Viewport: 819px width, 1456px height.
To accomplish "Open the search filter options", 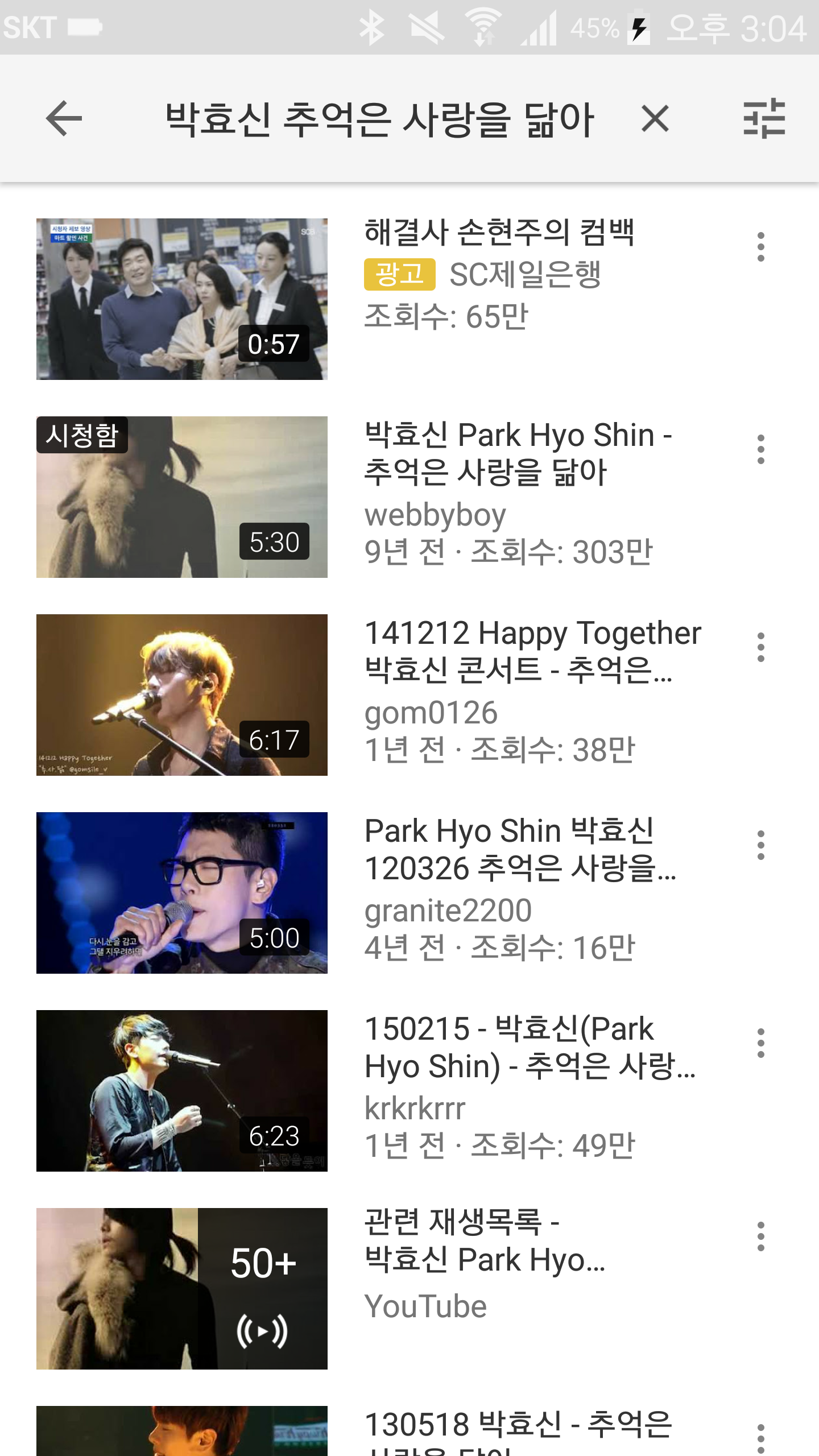I will [764, 118].
